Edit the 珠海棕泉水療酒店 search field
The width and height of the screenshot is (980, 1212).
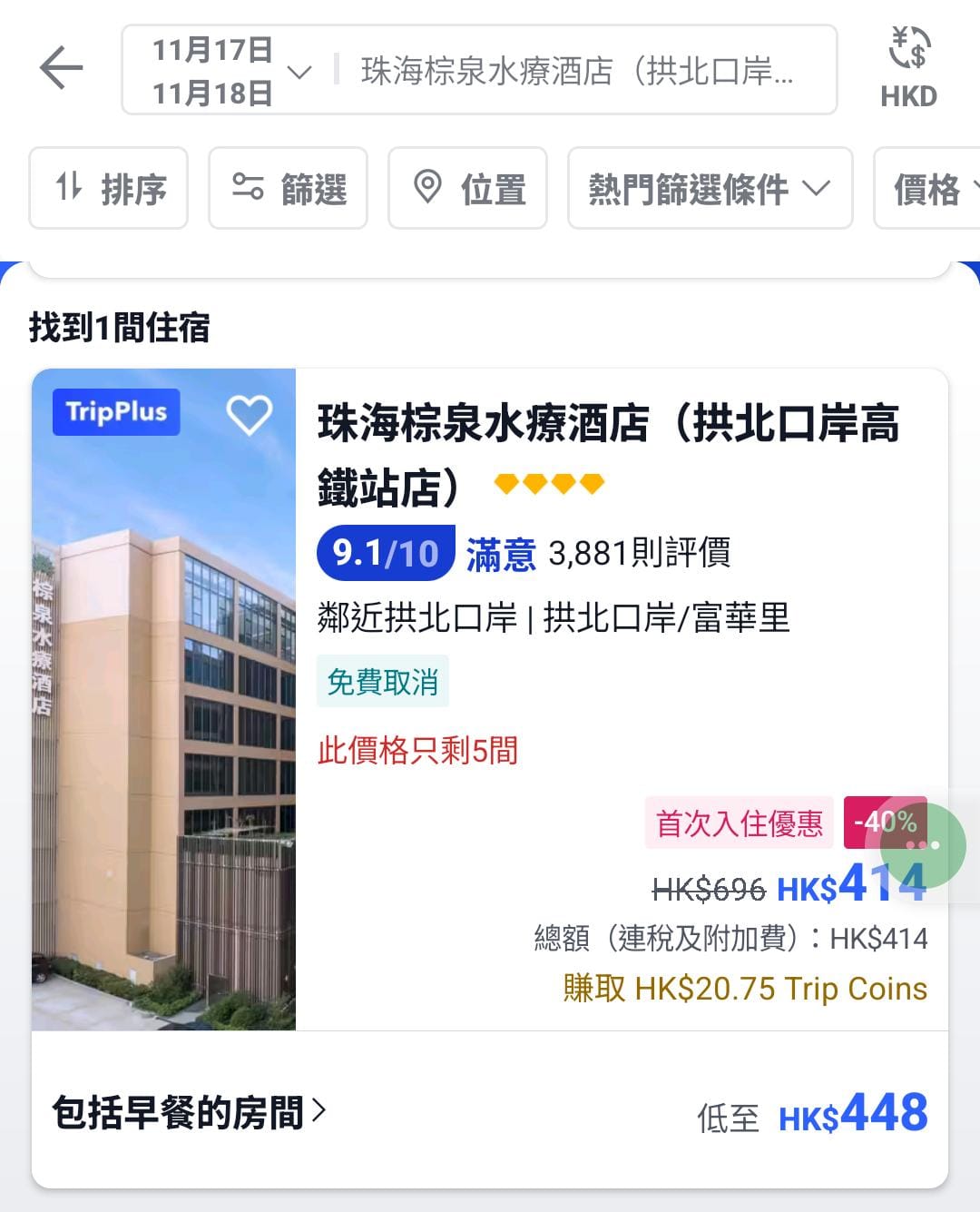pos(577,71)
